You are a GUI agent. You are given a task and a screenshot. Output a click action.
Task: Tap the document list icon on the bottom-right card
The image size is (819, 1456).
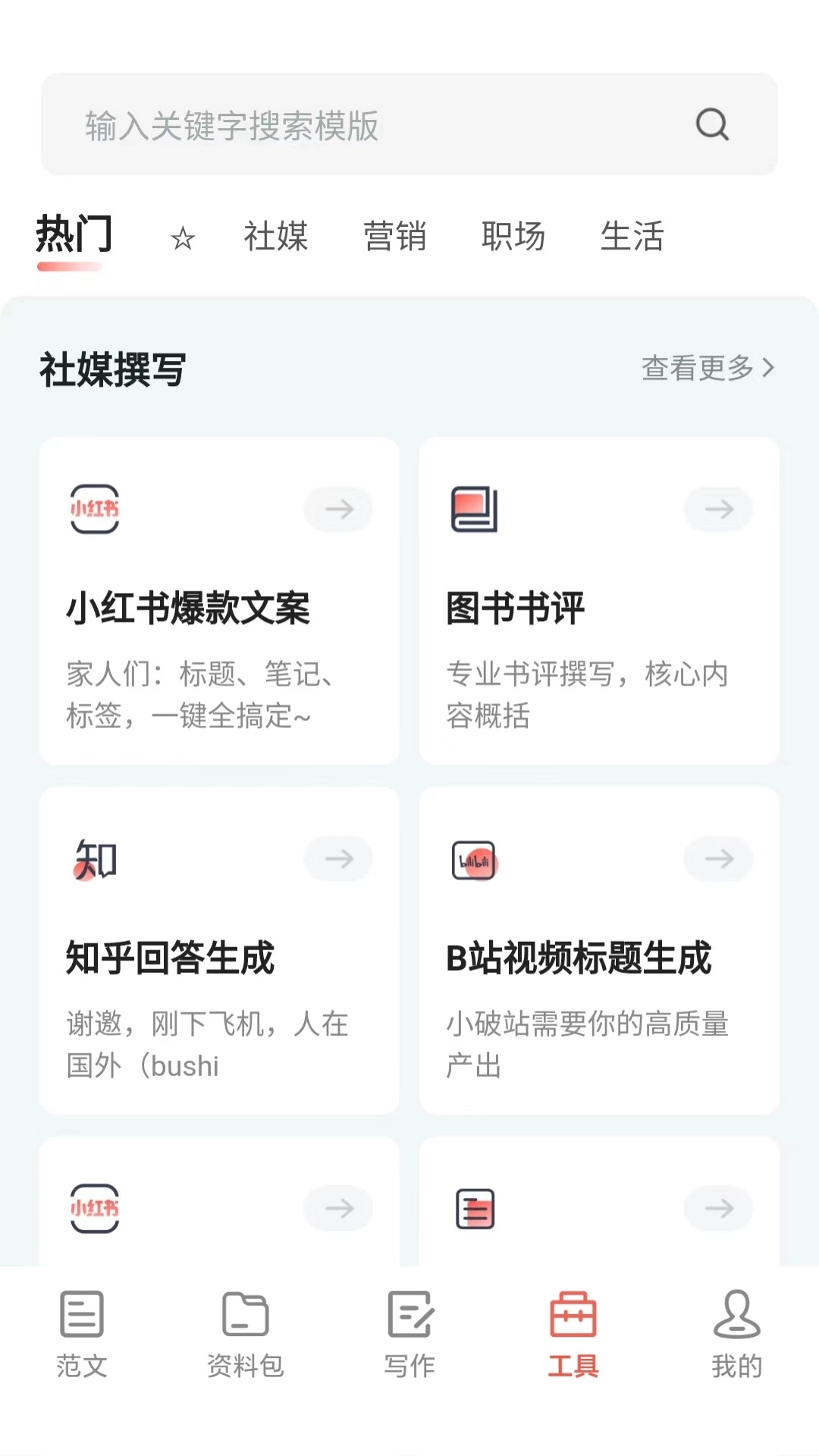pos(474,1208)
